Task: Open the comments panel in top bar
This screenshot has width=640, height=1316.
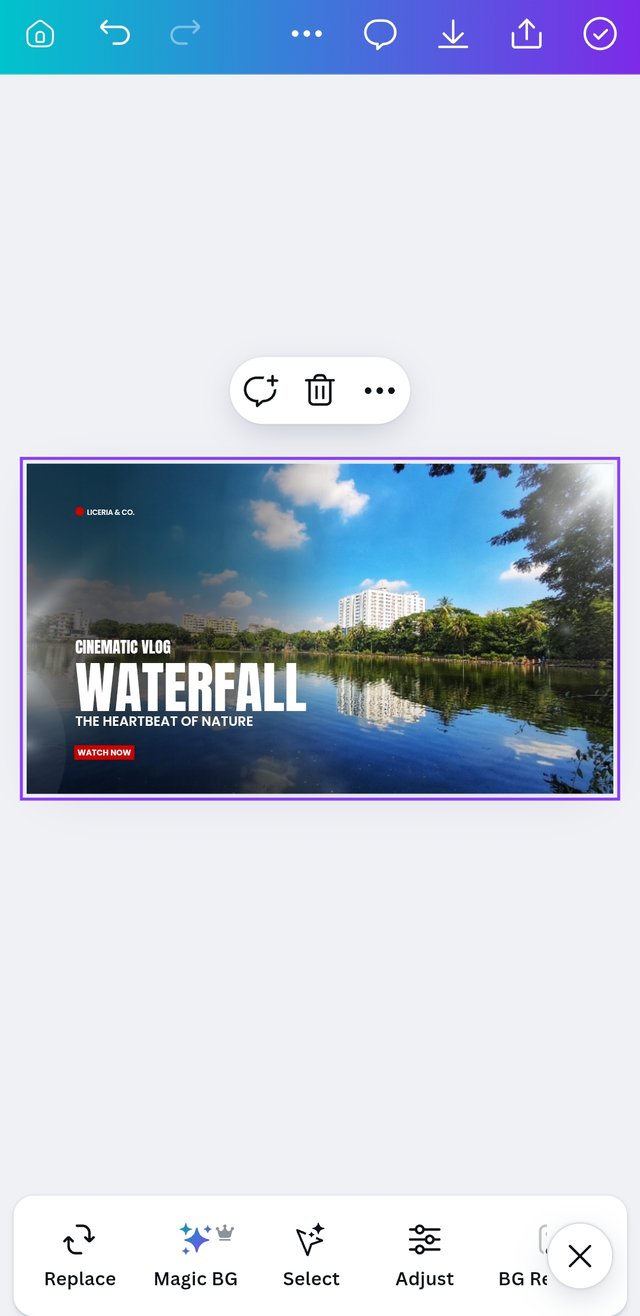Action: click(380, 34)
